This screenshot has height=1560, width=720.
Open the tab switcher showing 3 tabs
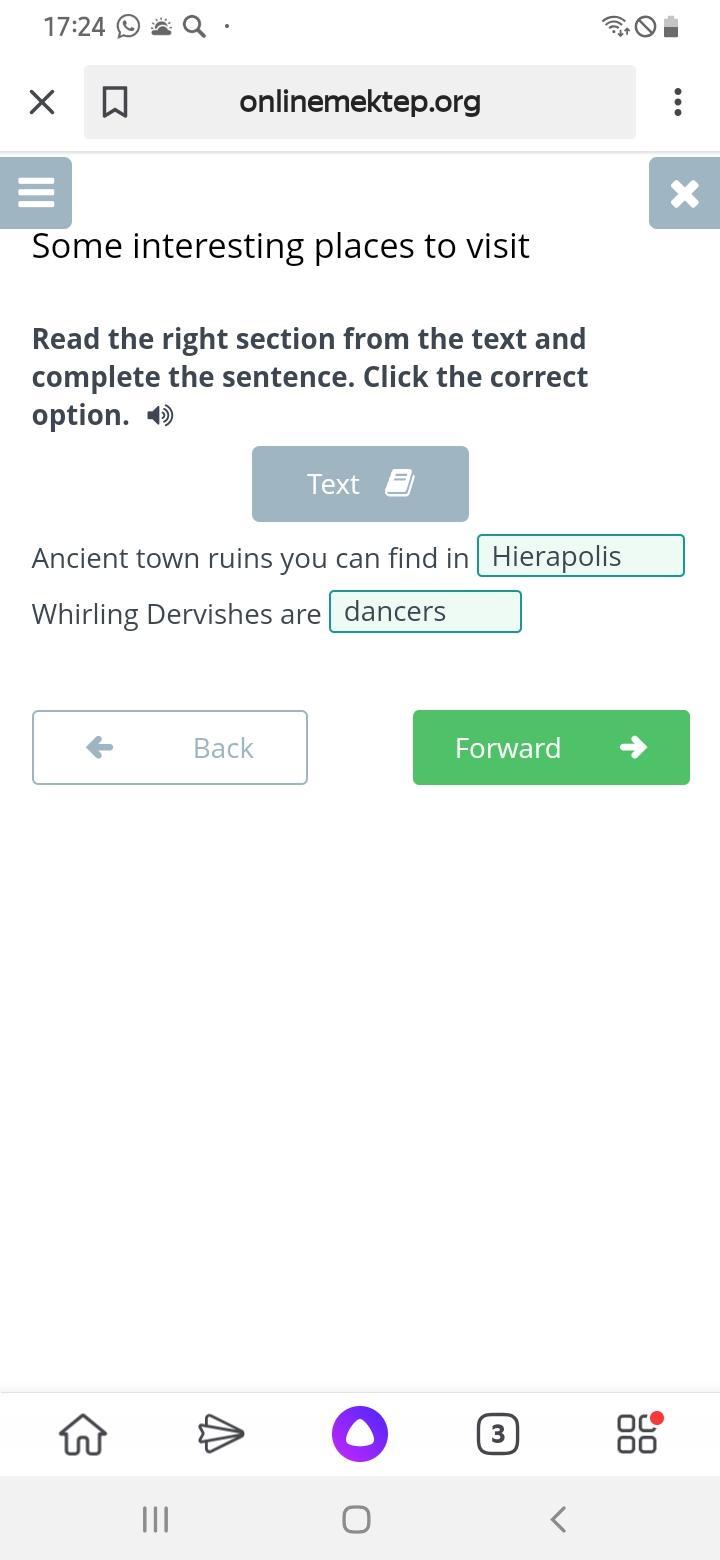[498, 1434]
